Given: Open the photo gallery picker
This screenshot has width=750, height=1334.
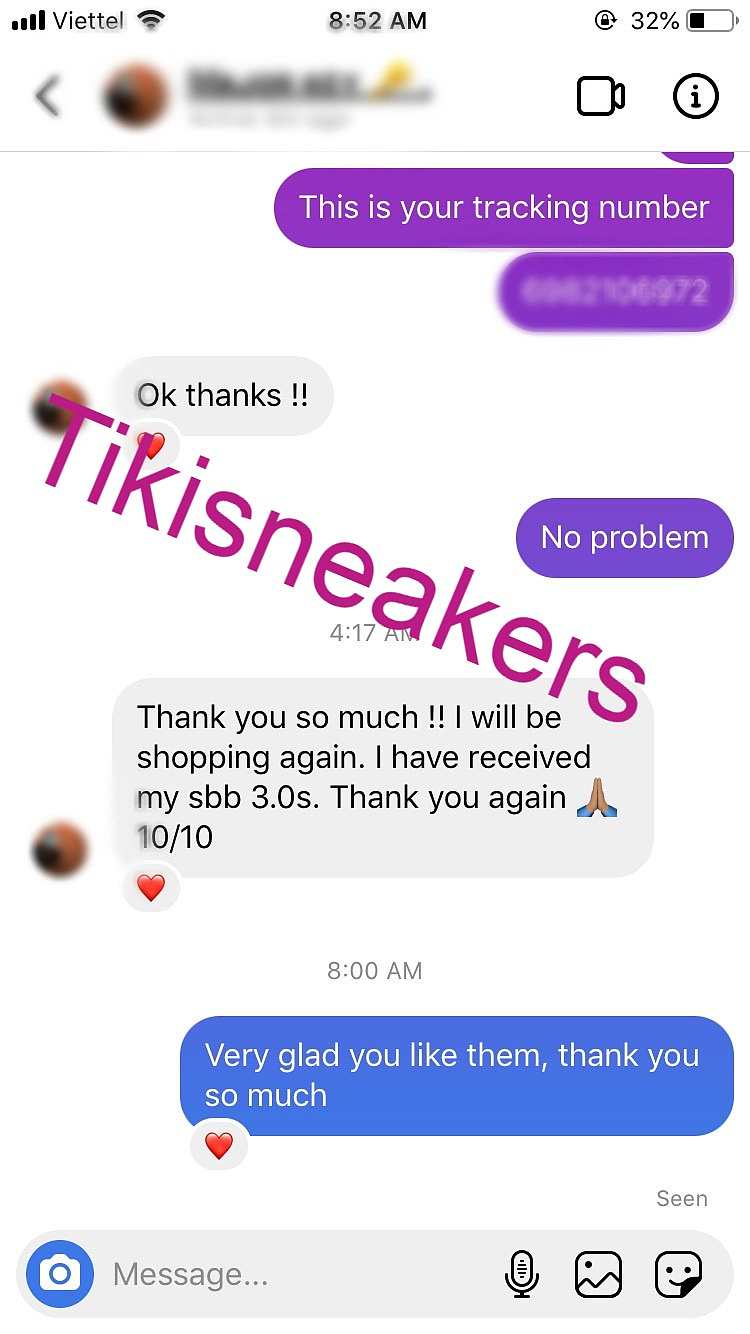Looking at the screenshot, I should [x=598, y=1274].
